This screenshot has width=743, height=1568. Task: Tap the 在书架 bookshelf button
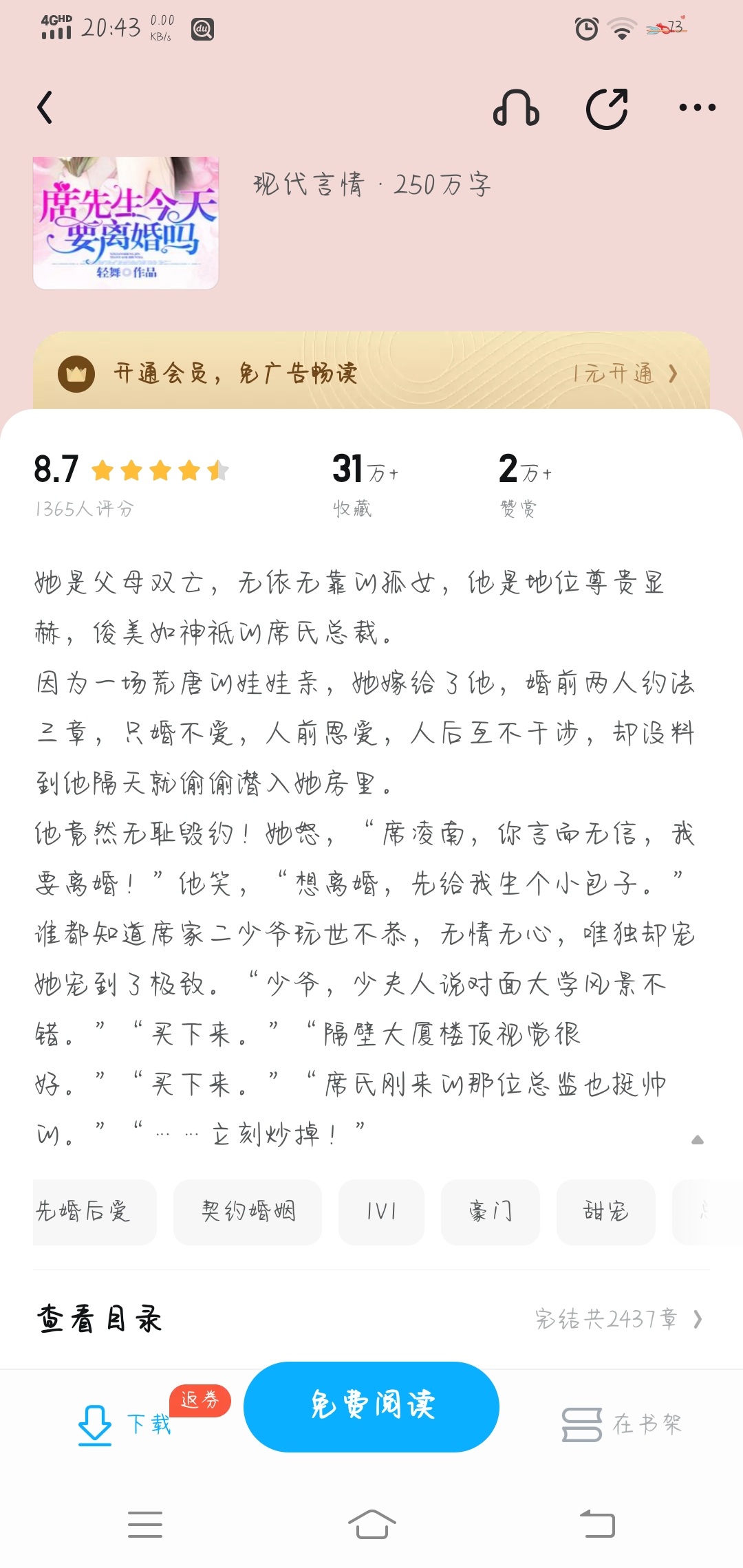tap(623, 1424)
